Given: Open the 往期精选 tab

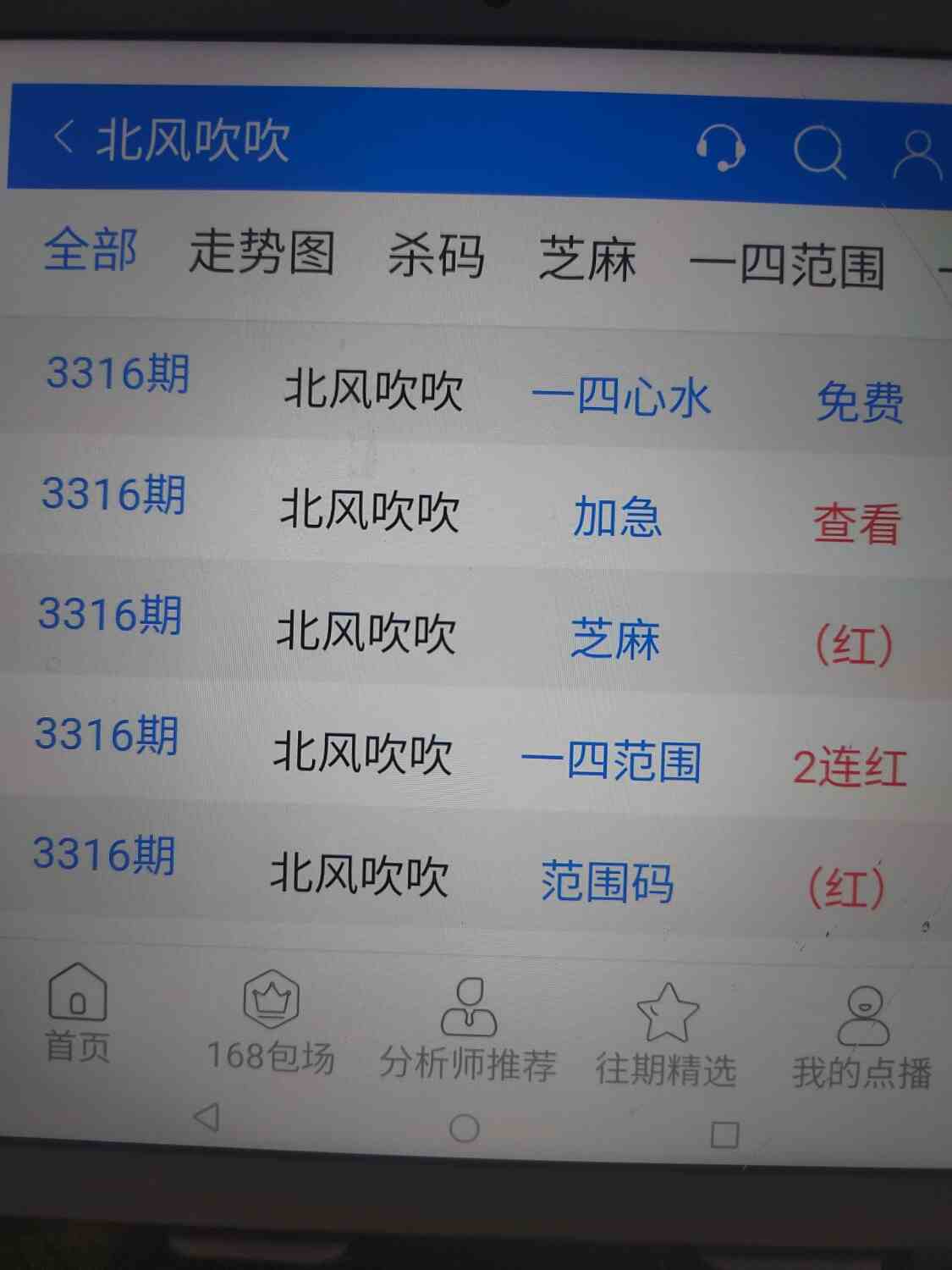Looking at the screenshot, I should [666, 1035].
